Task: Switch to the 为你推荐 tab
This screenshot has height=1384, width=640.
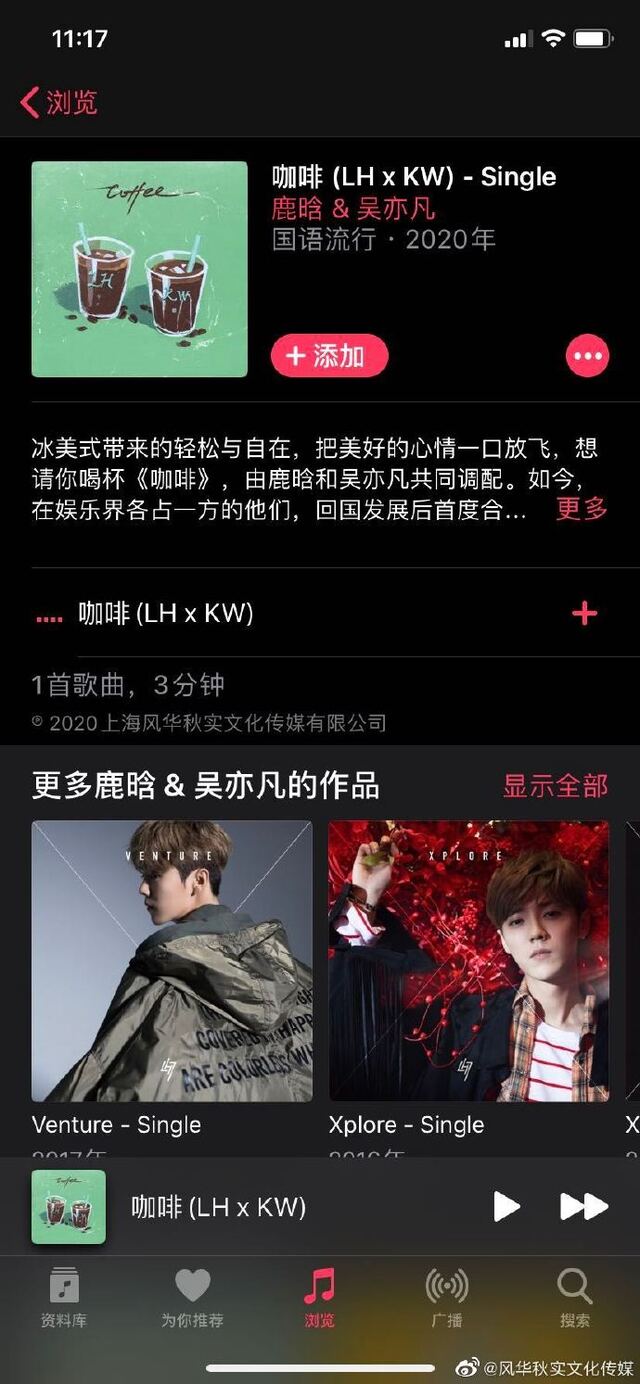Action: pos(192,1298)
